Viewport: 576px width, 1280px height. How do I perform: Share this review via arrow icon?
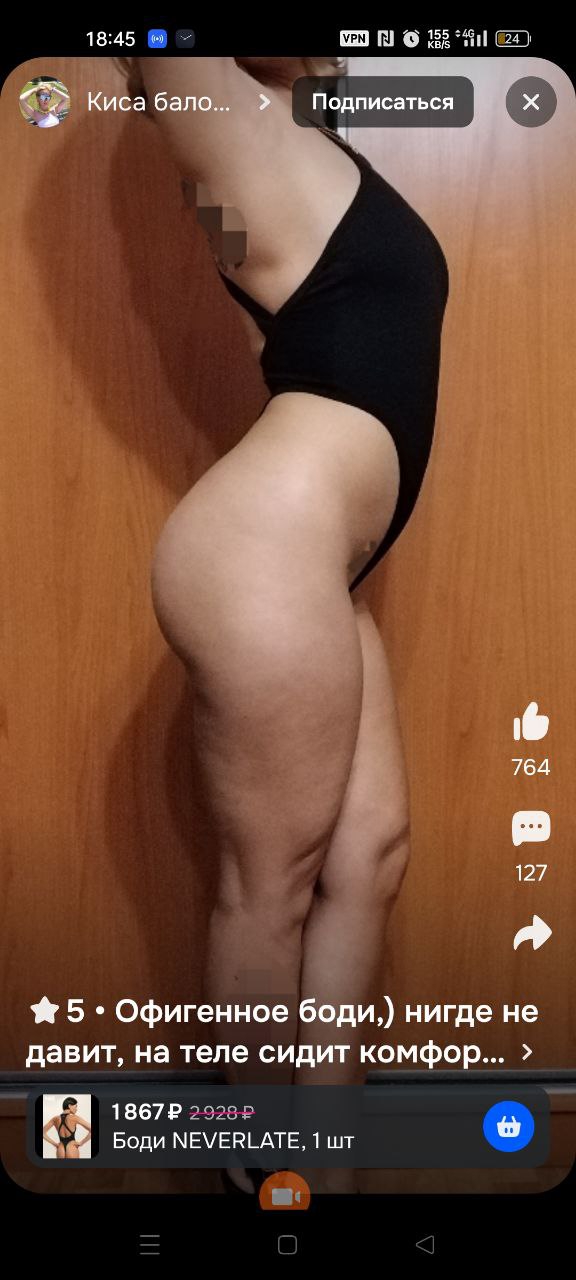point(531,933)
